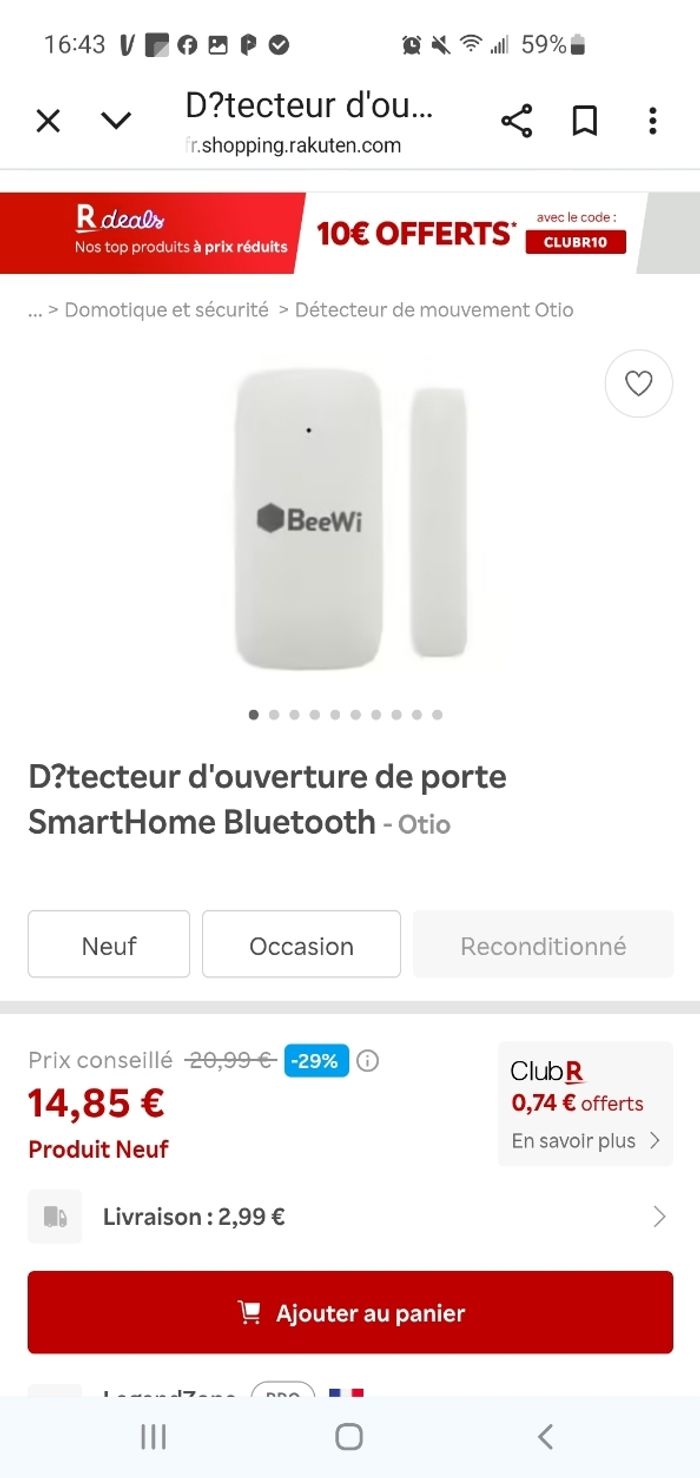Bookmark this page
Image resolution: width=700 pixels, height=1478 pixels.
point(584,122)
